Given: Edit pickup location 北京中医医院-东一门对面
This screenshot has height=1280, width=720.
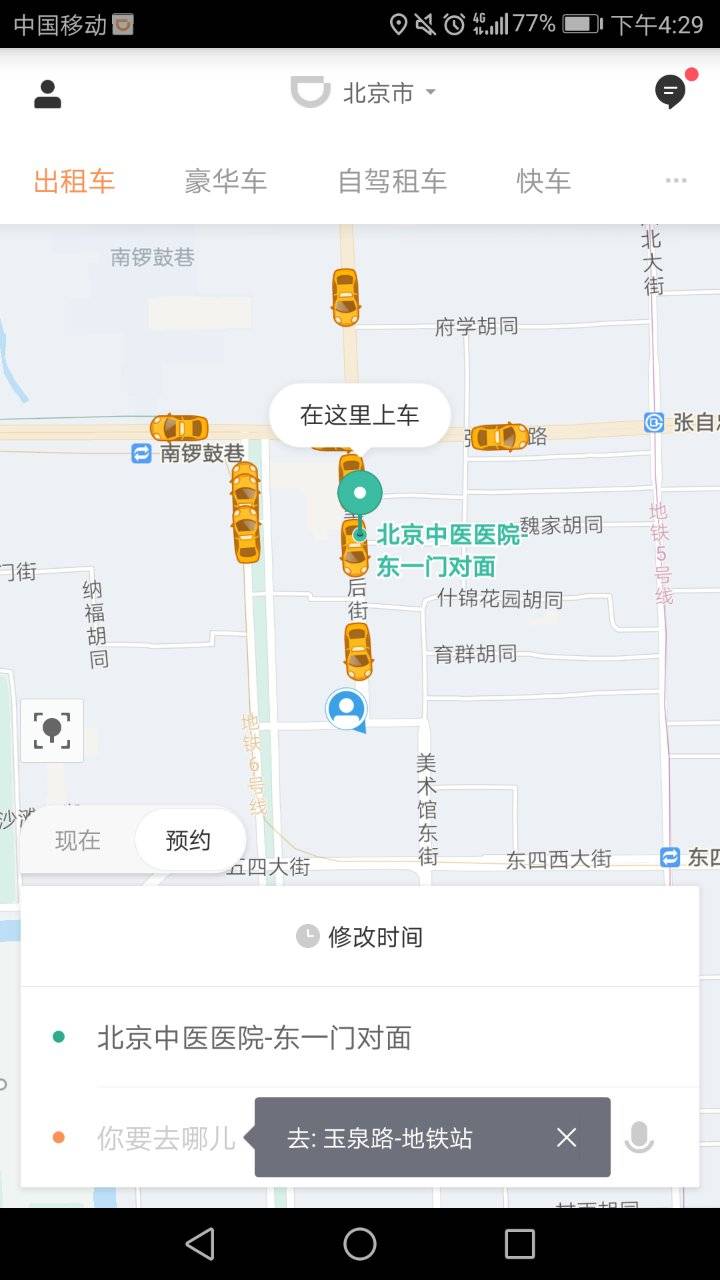Looking at the screenshot, I should coord(254,1038).
